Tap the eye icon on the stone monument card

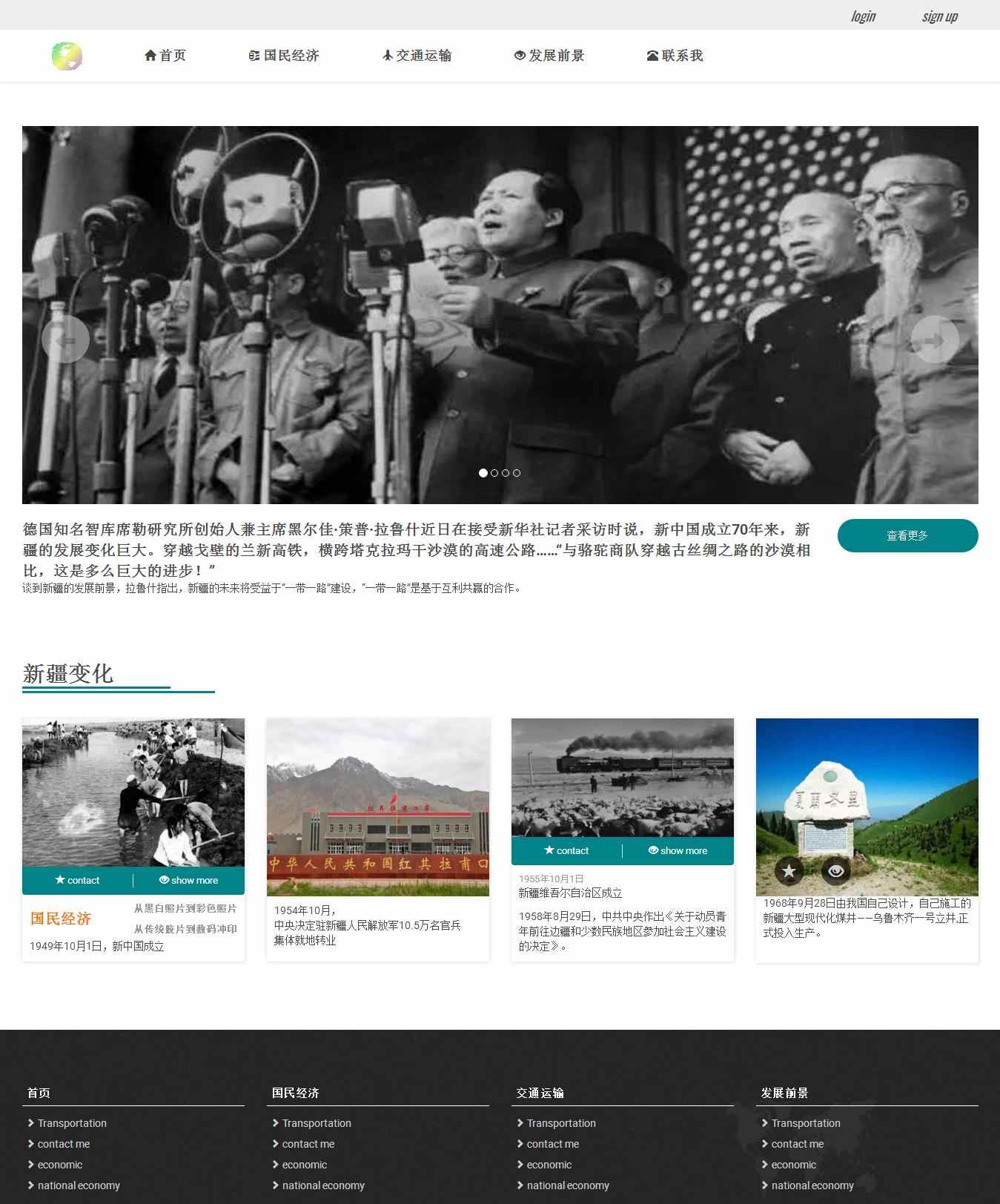pyautogui.click(x=835, y=871)
